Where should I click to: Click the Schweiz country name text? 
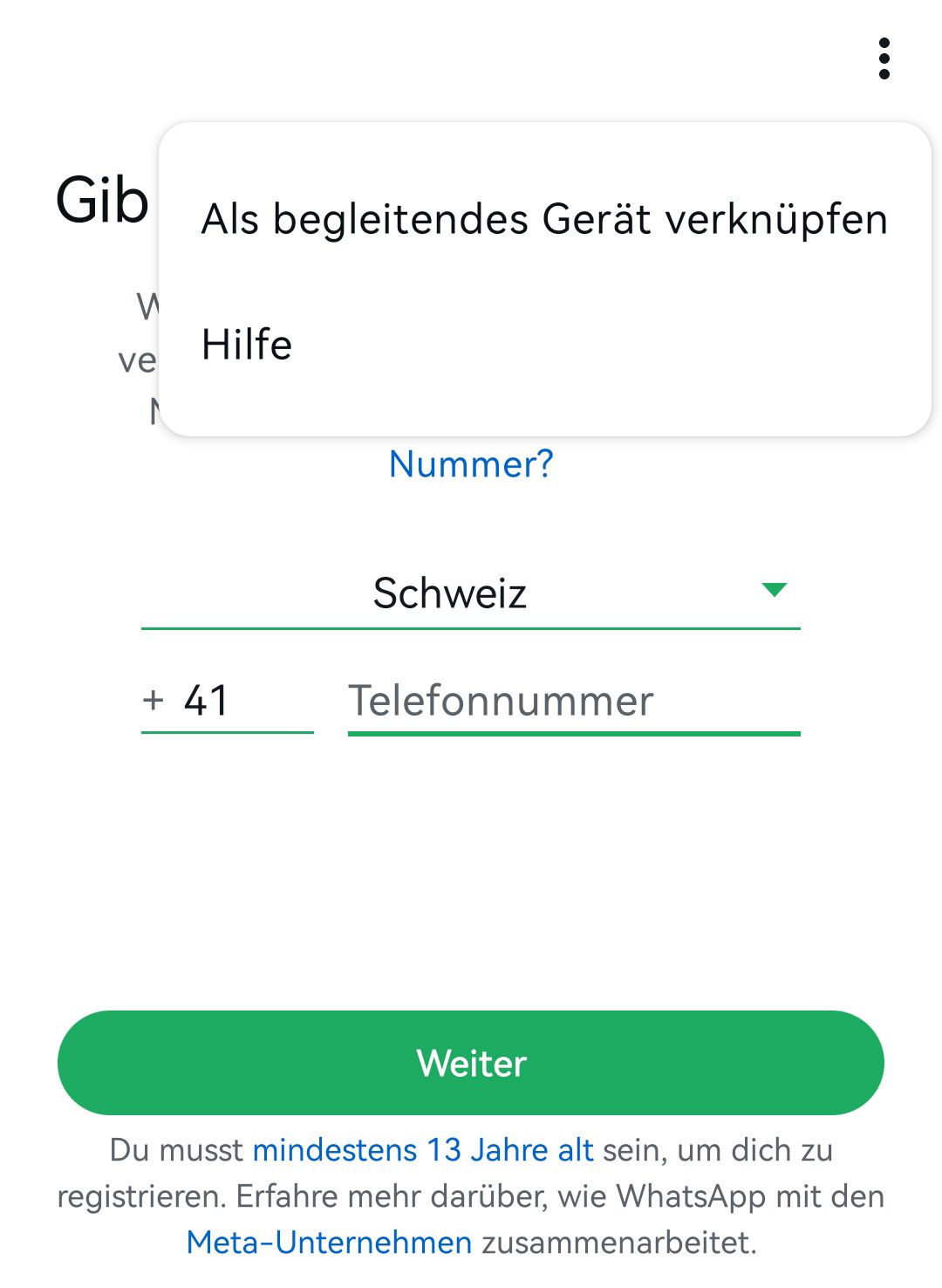tap(450, 593)
